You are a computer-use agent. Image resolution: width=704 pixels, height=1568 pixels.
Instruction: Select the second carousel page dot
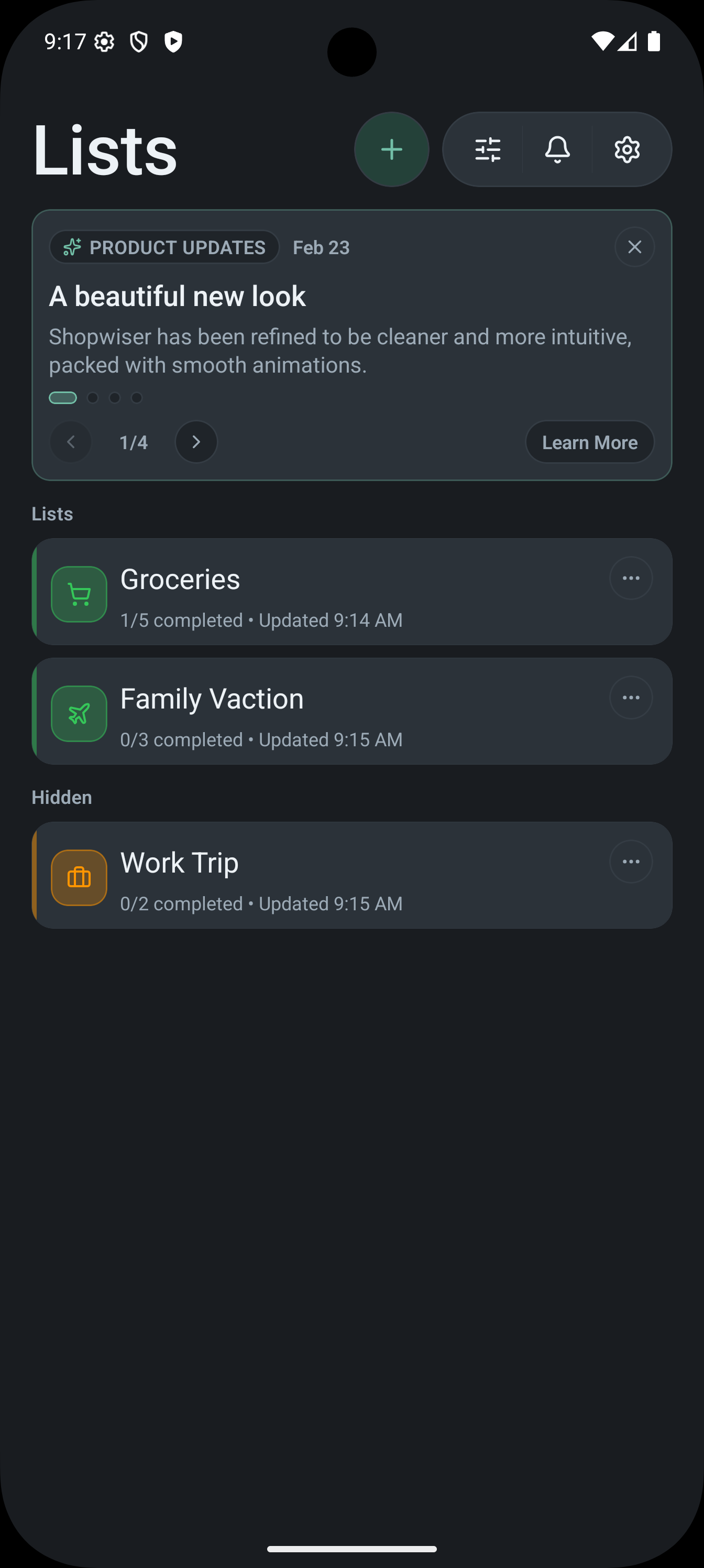tap(93, 397)
